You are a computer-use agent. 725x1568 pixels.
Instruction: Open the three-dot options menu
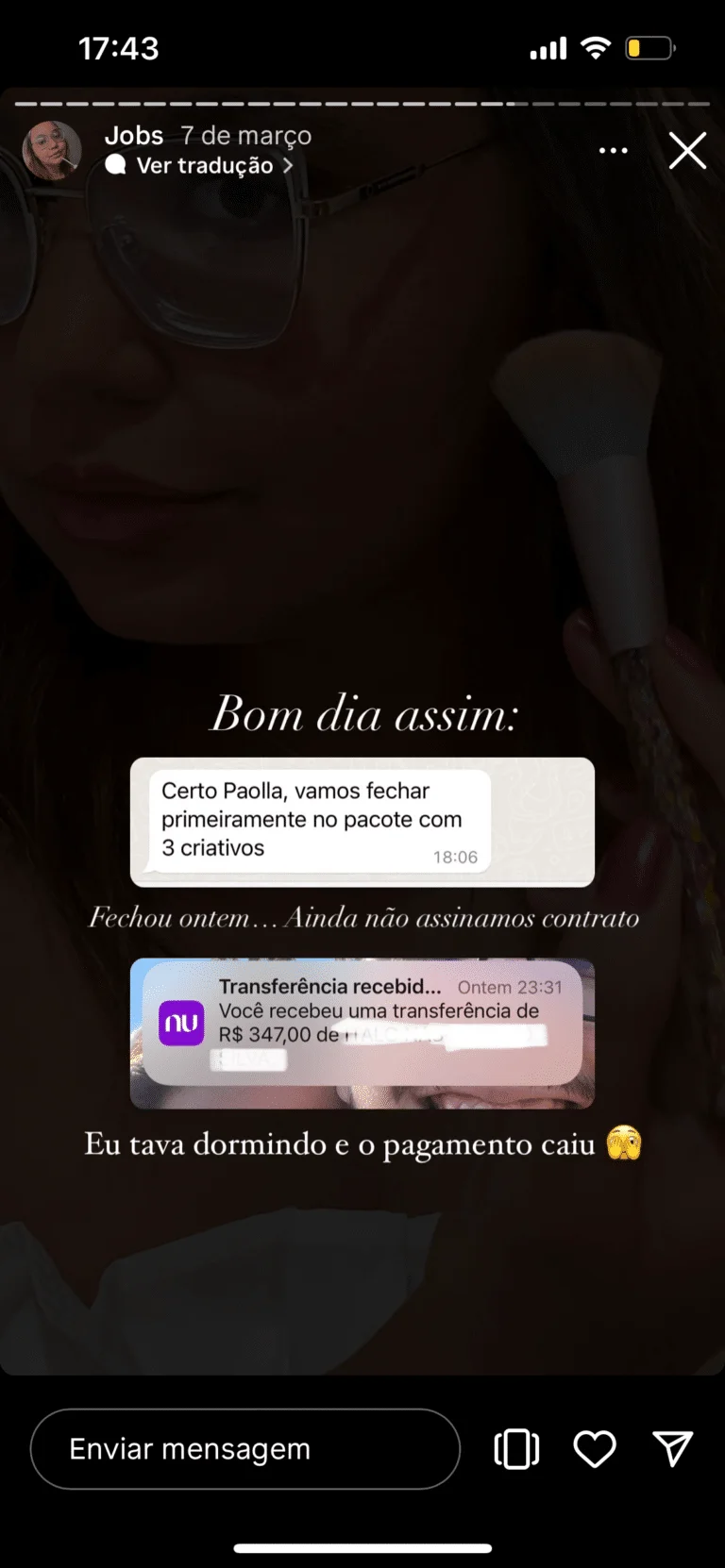613,151
